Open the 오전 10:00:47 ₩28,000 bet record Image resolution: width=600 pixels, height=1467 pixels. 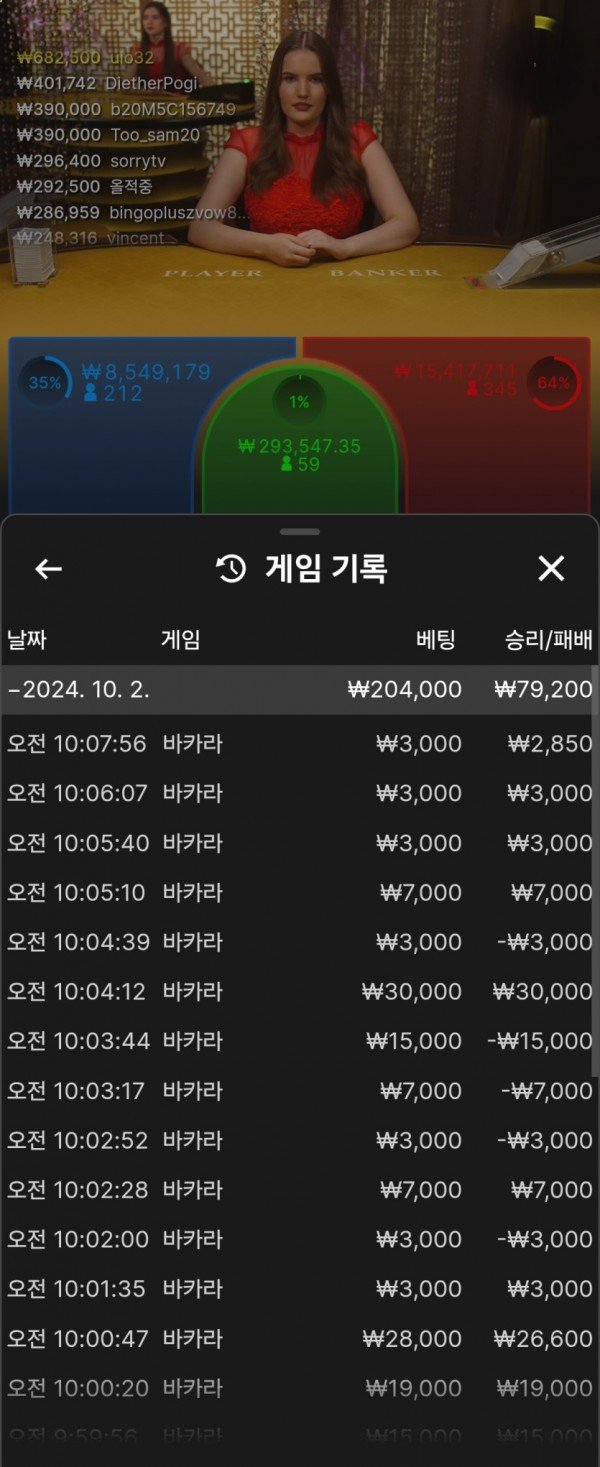tap(298, 1338)
